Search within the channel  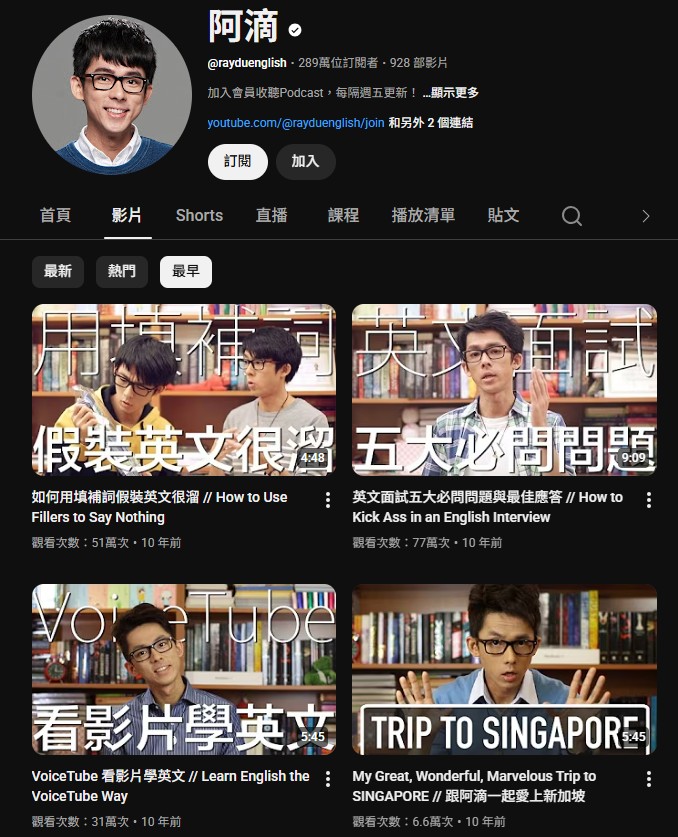click(x=571, y=216)
